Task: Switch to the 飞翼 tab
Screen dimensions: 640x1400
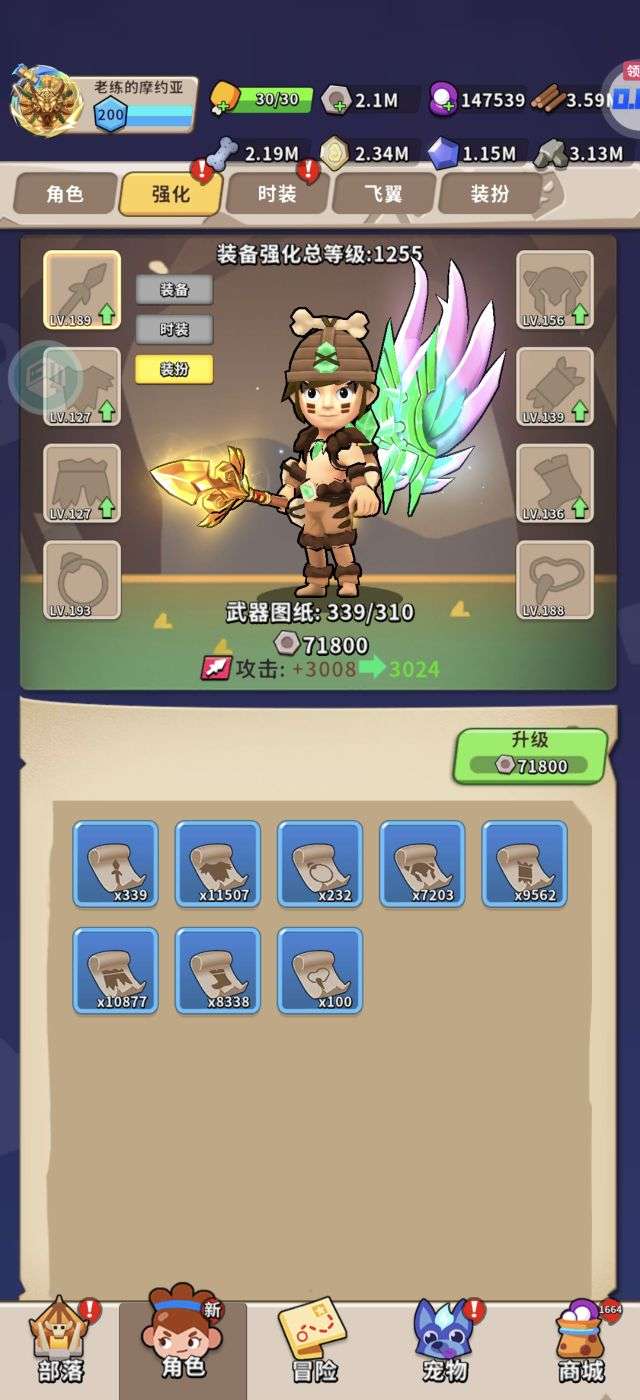Action: tap(383, 194)
